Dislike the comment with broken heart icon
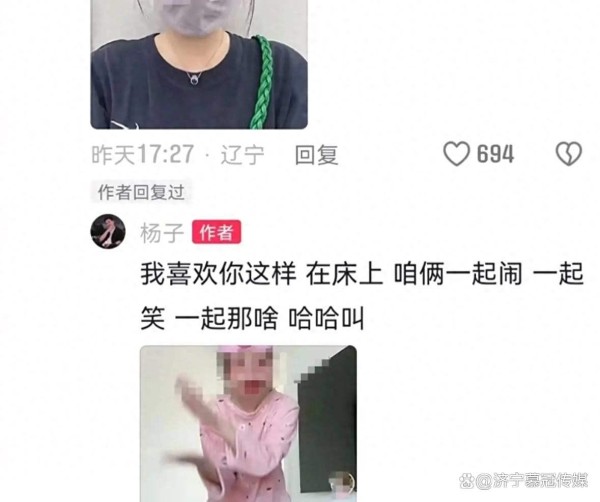Viewport: 600px width, 502px height. [568, 154]
